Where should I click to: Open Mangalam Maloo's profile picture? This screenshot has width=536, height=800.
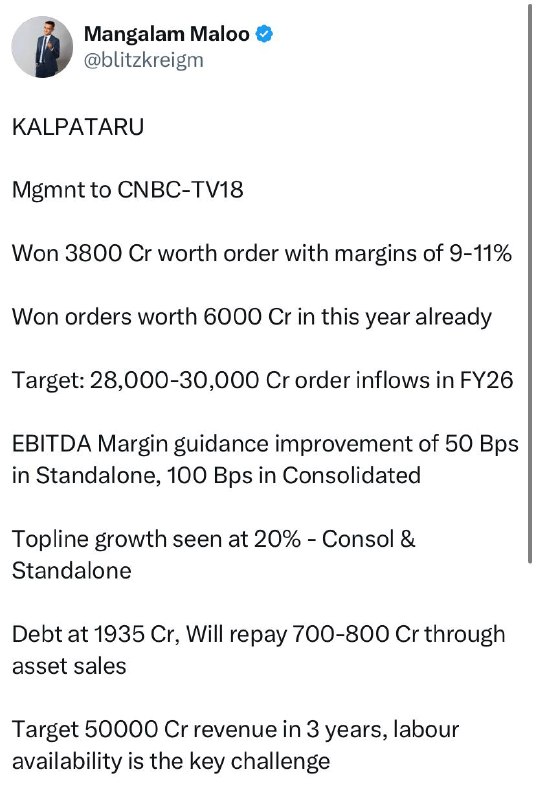pyautogui.click(x=42, y=47)
